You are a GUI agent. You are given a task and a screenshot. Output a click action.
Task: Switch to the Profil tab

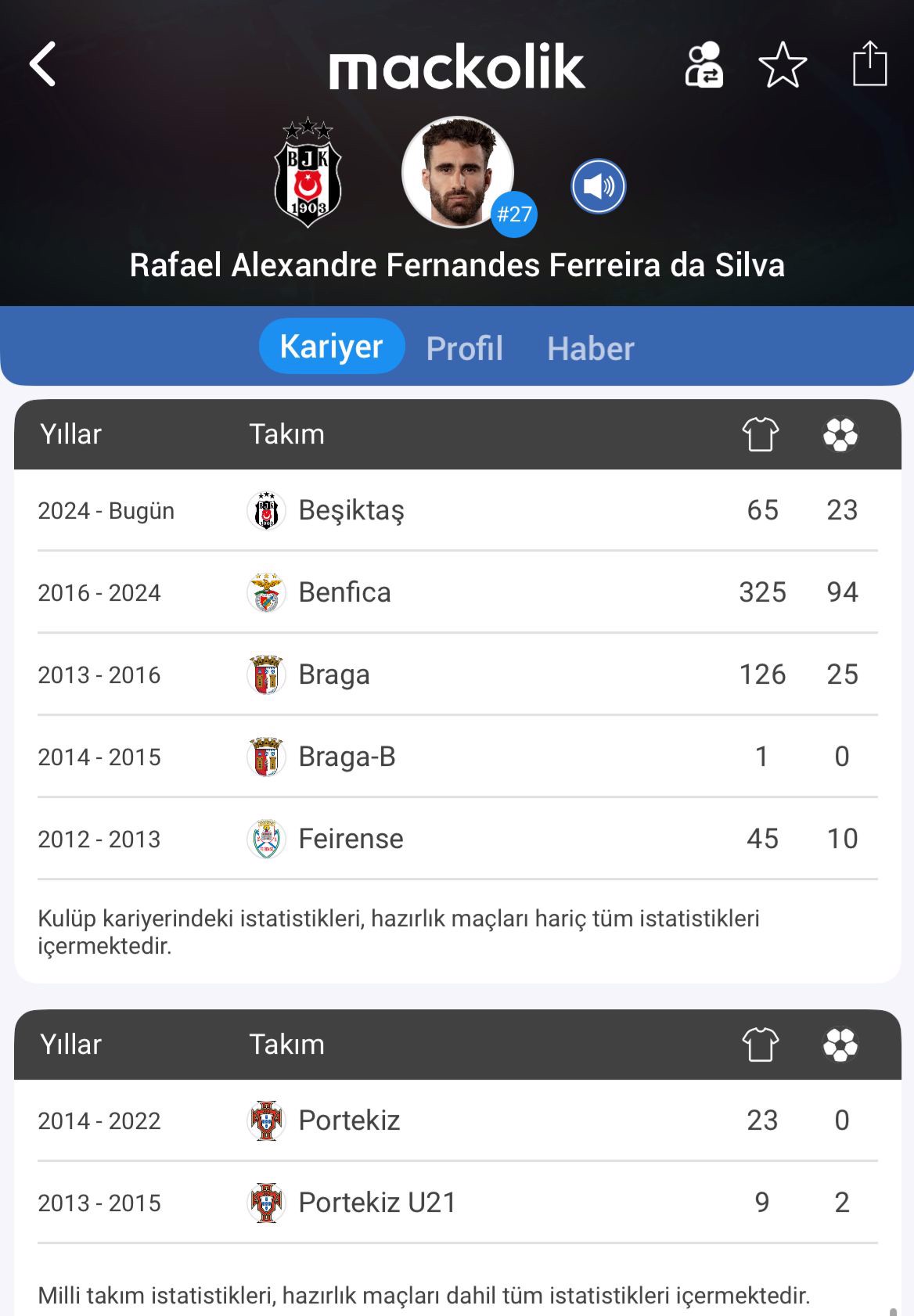[x=464, y=348]
